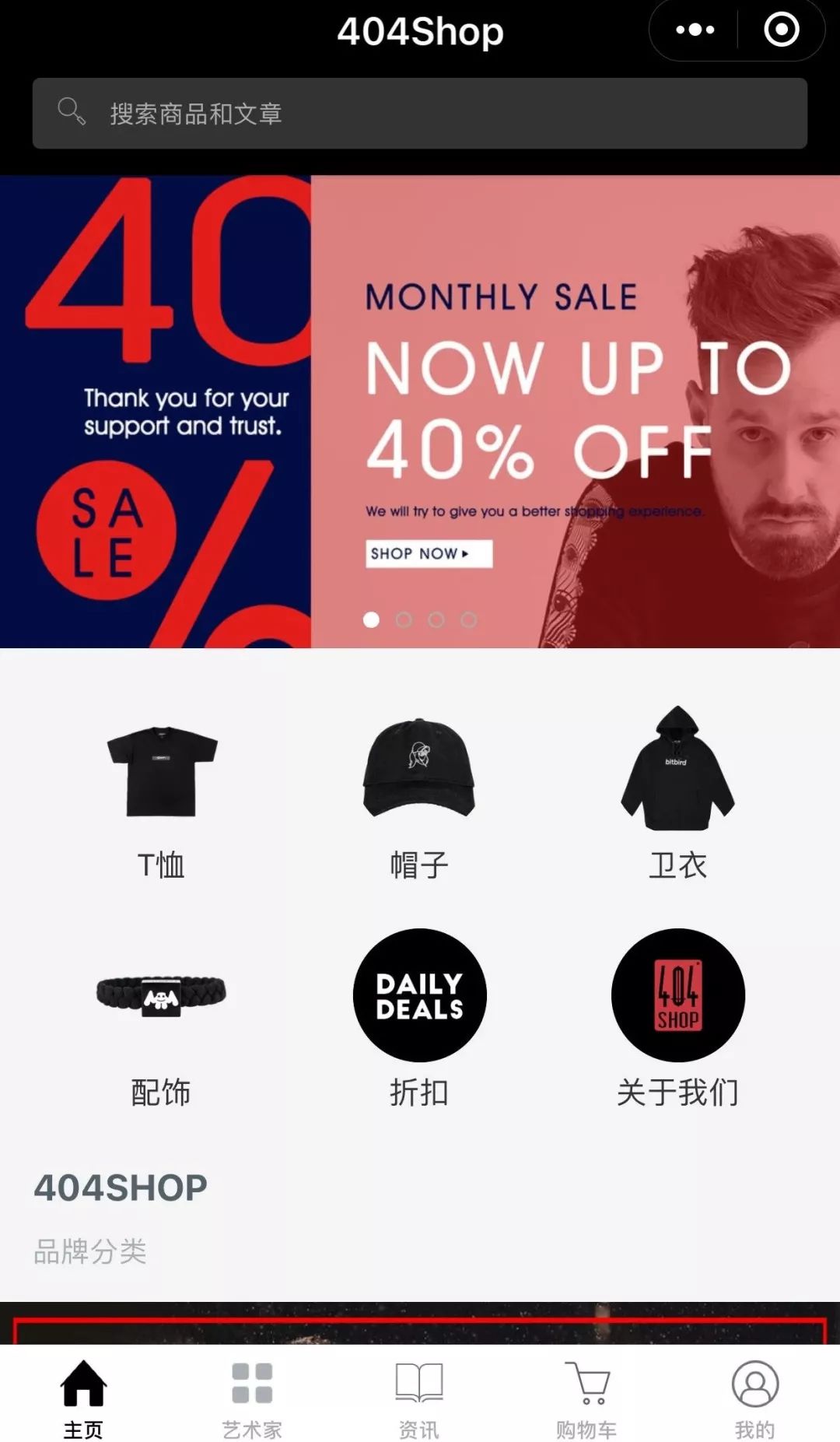Close the mini program with the circle button
Screen dimensions: 840x1442
781,30
